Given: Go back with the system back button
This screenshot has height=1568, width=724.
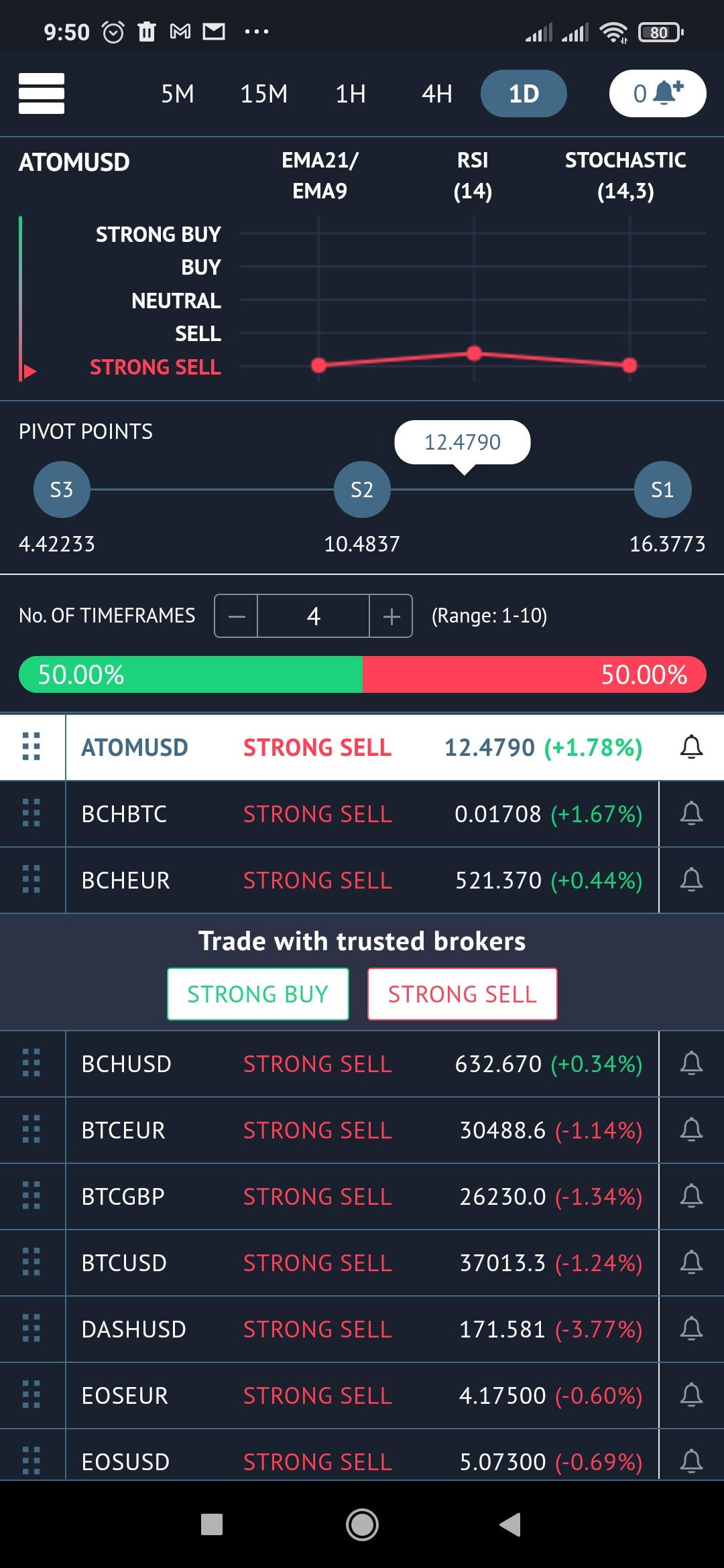Looking at the screenshot, I should point(511,1524).
